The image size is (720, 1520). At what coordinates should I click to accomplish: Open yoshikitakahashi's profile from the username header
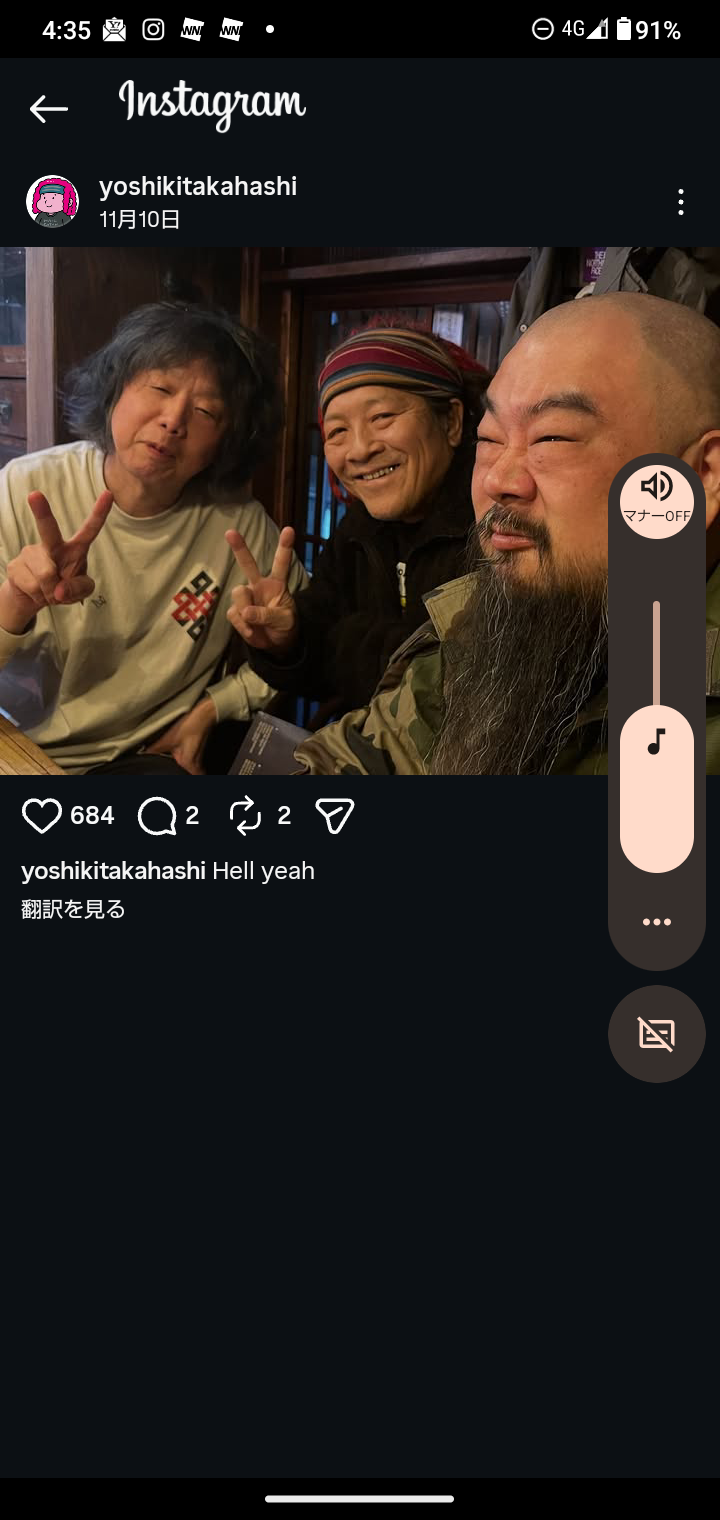coord(198,186)
